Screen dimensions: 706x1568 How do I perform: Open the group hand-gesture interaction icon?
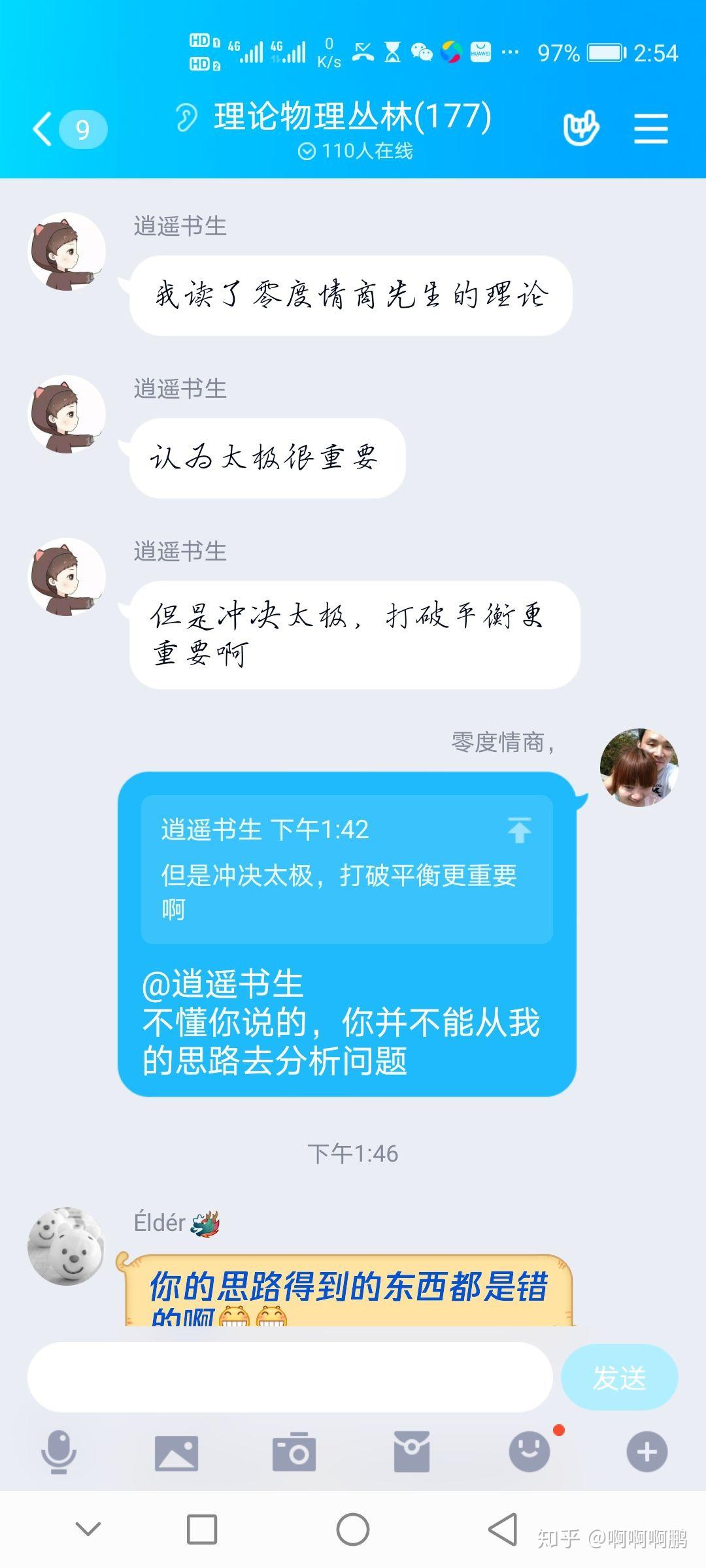point(580,128)
